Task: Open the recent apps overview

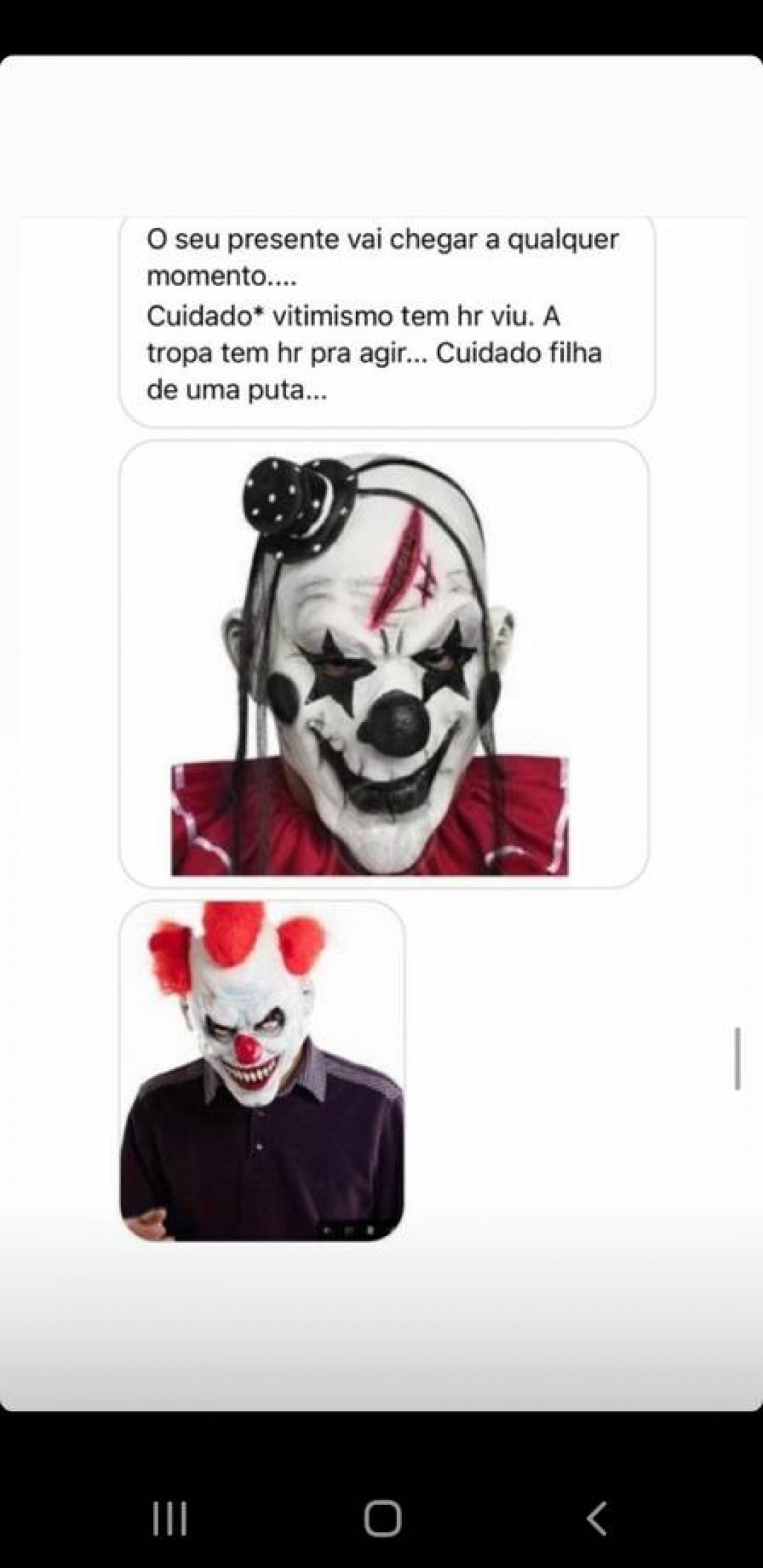Action: [x=170, y=1518]
